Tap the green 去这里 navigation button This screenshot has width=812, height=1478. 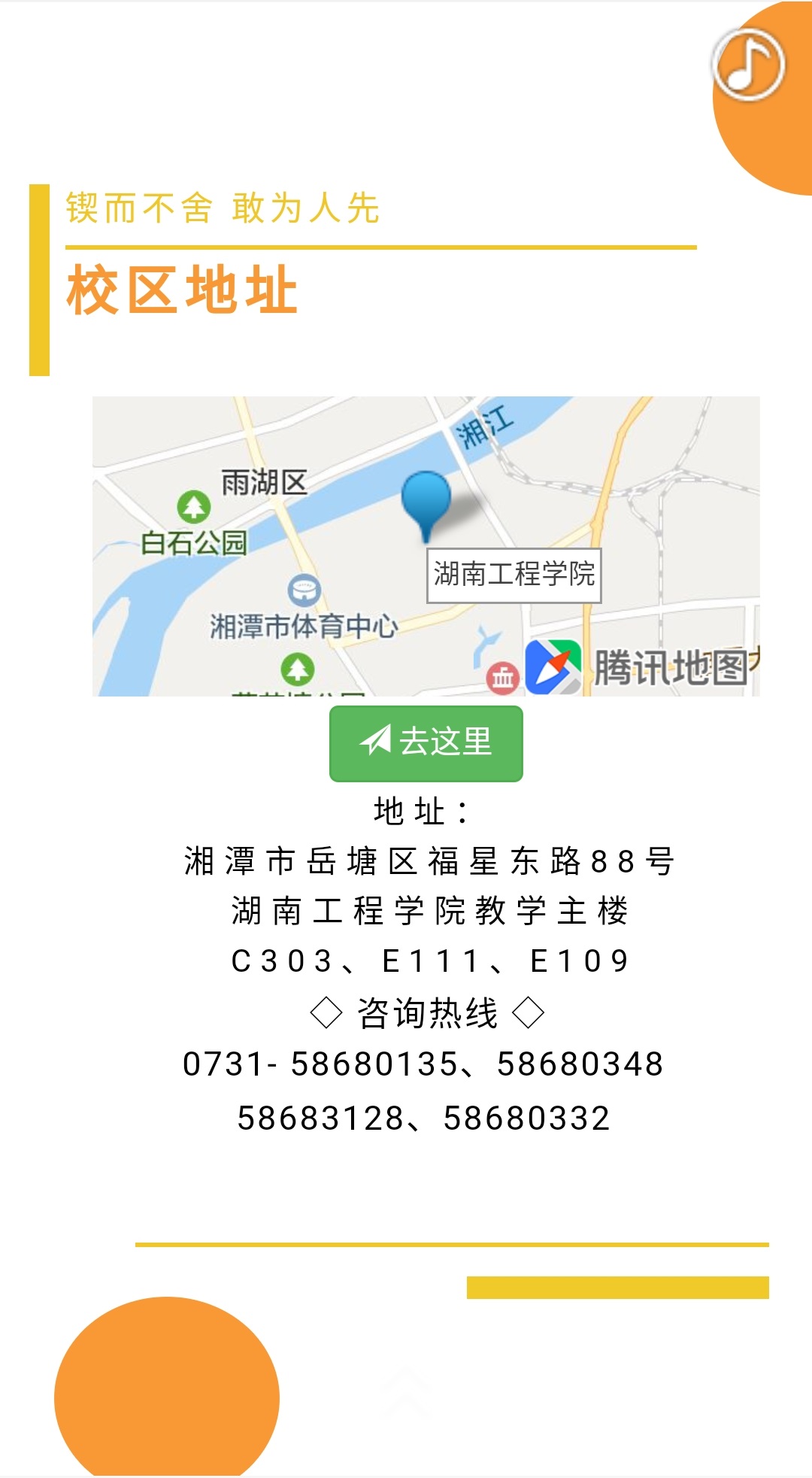(x=426, y=742)
